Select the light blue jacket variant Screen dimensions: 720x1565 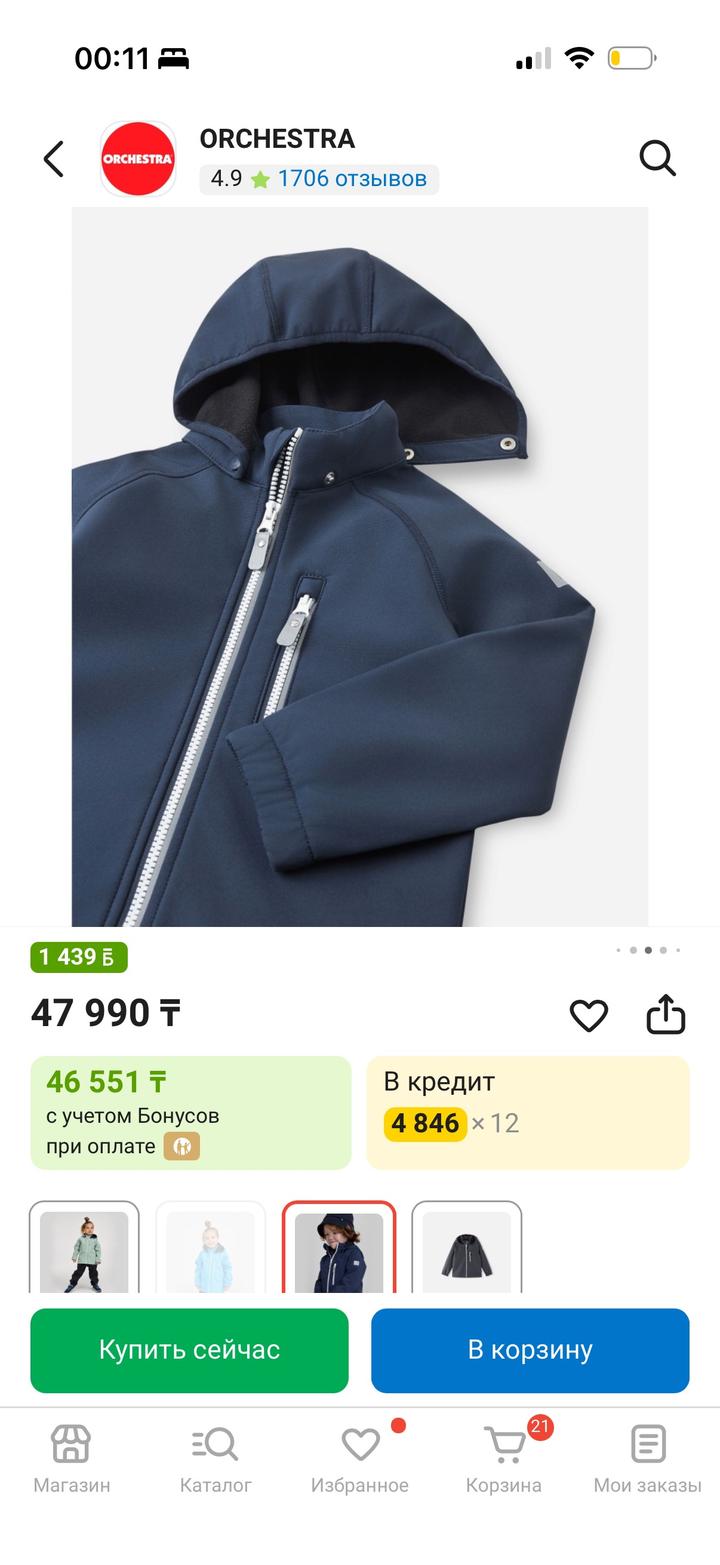tap(211, 1250)
